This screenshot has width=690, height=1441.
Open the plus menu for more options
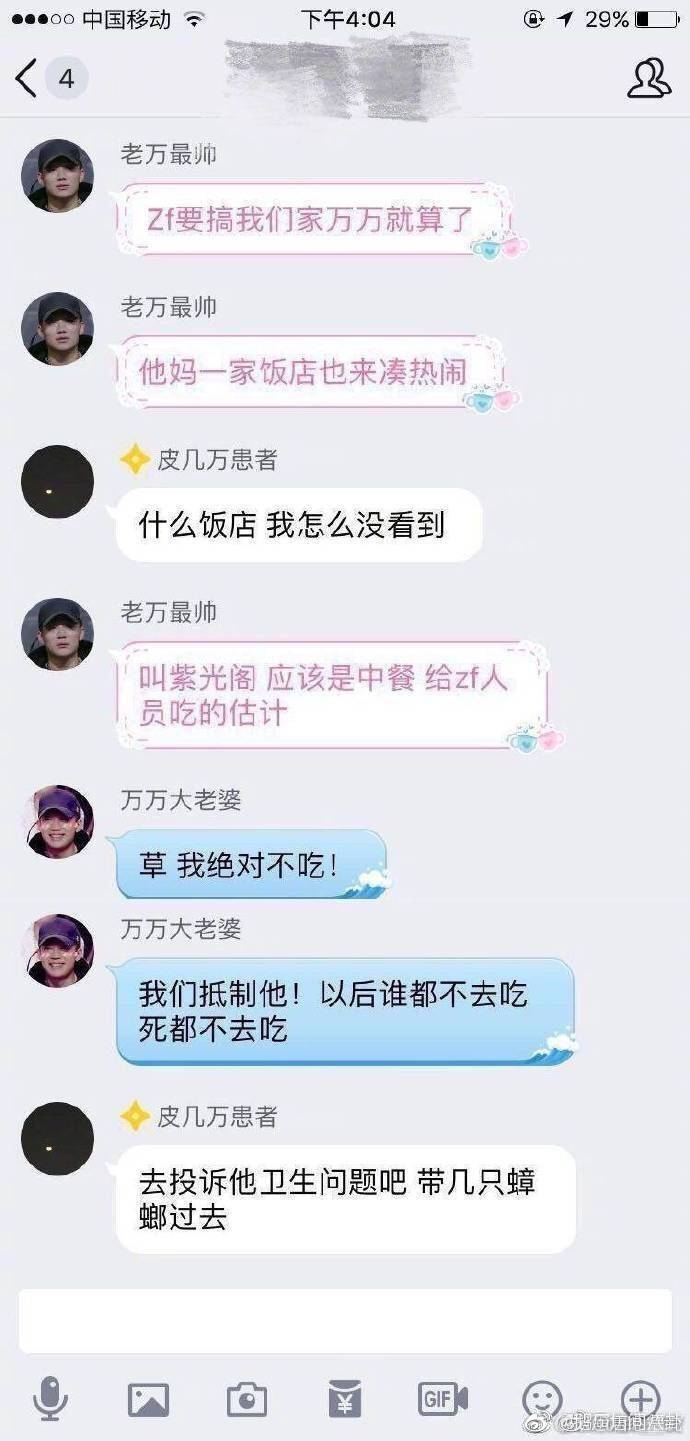(x=640, y=1398)
